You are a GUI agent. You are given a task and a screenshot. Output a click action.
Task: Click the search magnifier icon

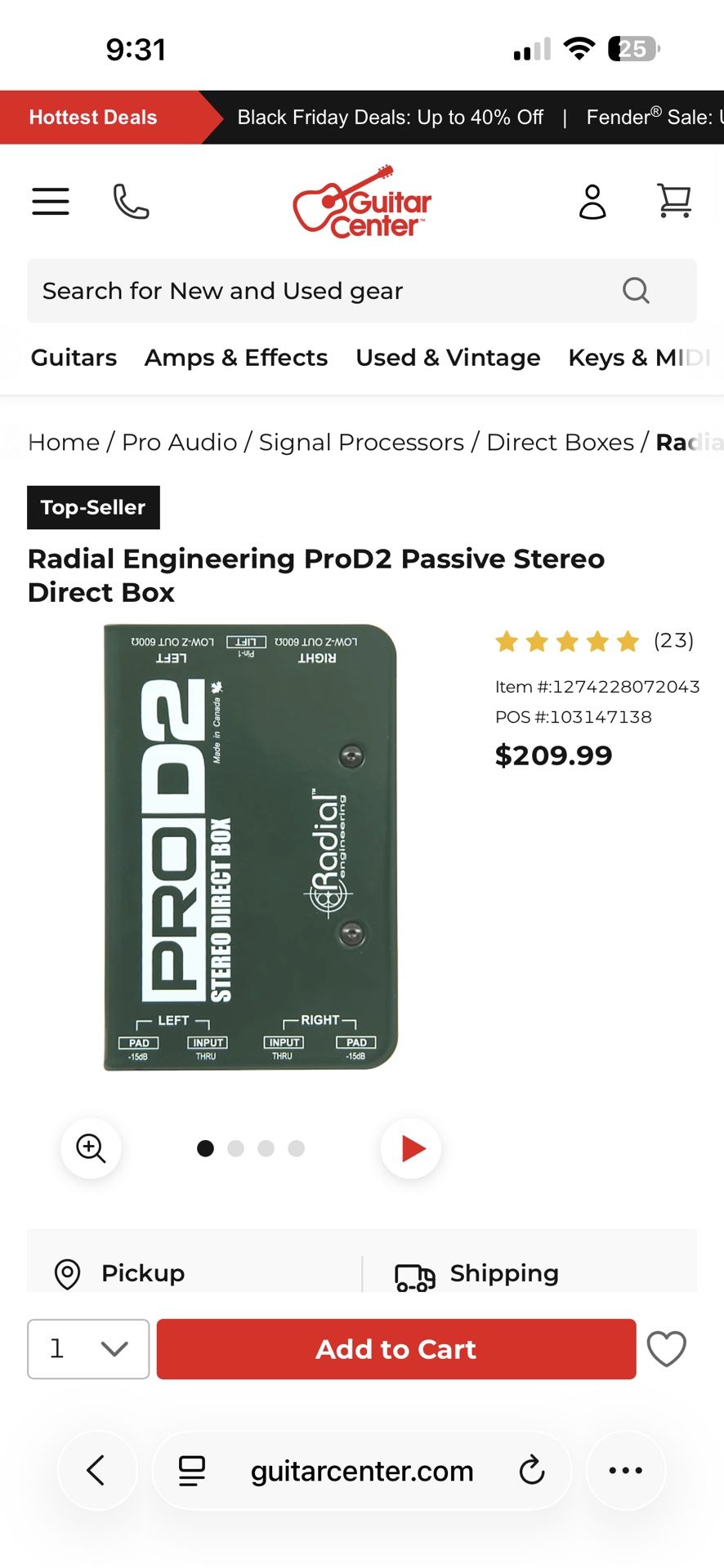pos(636,291)
